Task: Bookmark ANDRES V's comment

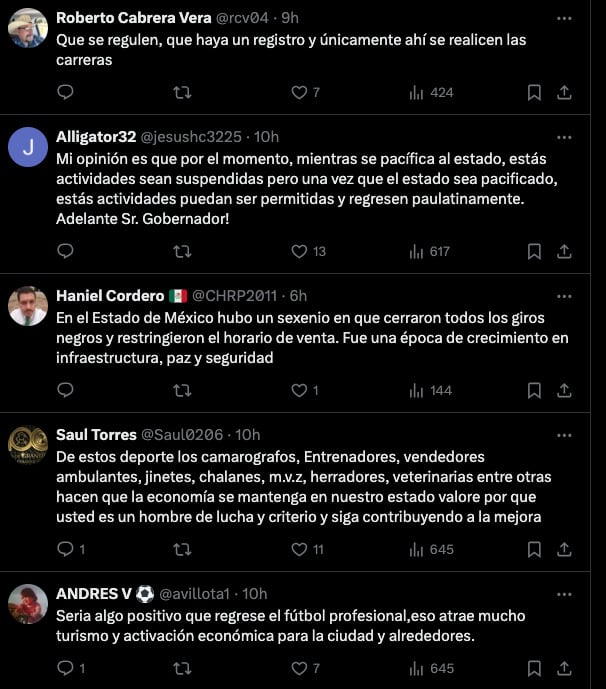Action: 534,668
